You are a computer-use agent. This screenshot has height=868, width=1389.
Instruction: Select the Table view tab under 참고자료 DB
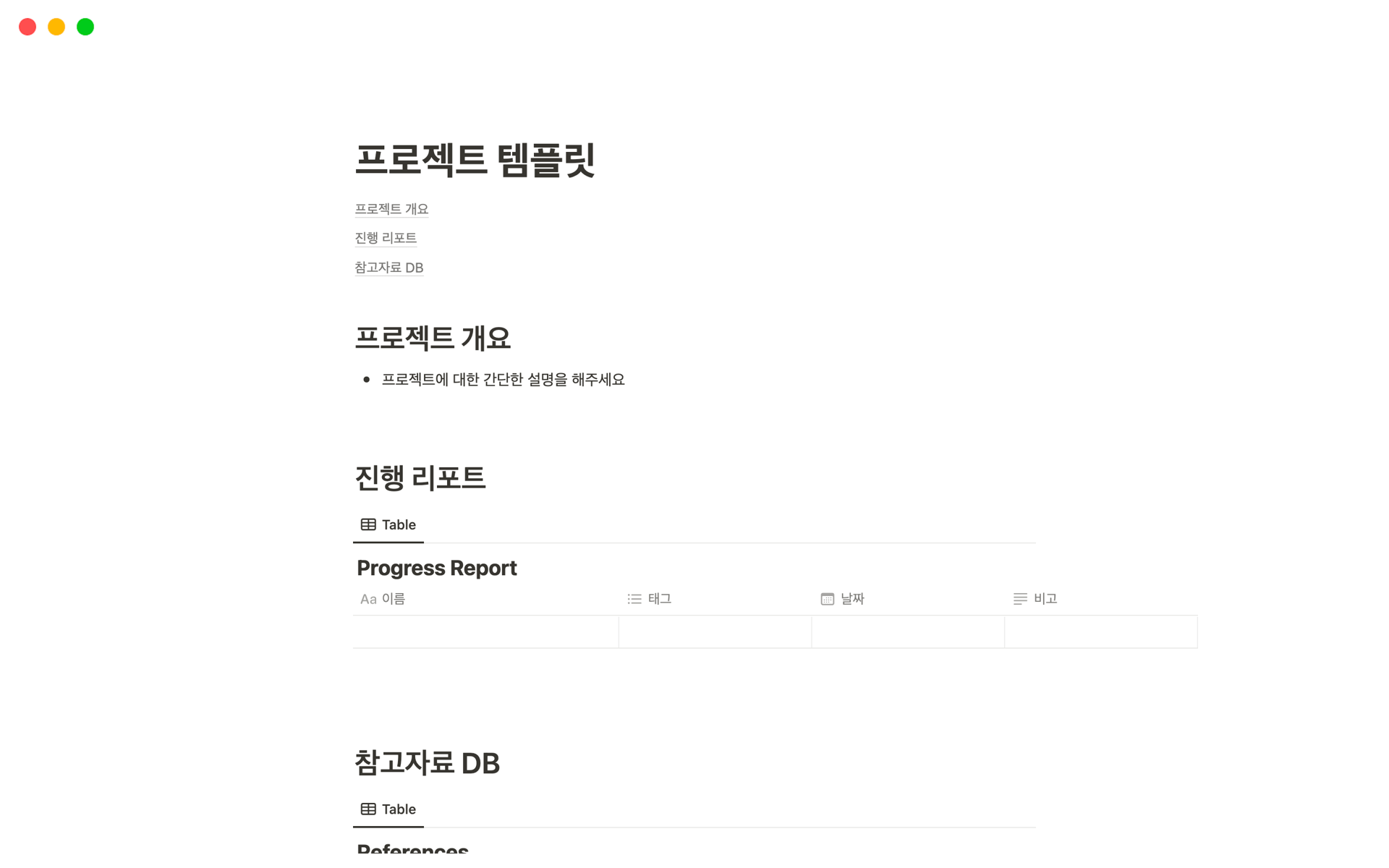coord(388,809)
